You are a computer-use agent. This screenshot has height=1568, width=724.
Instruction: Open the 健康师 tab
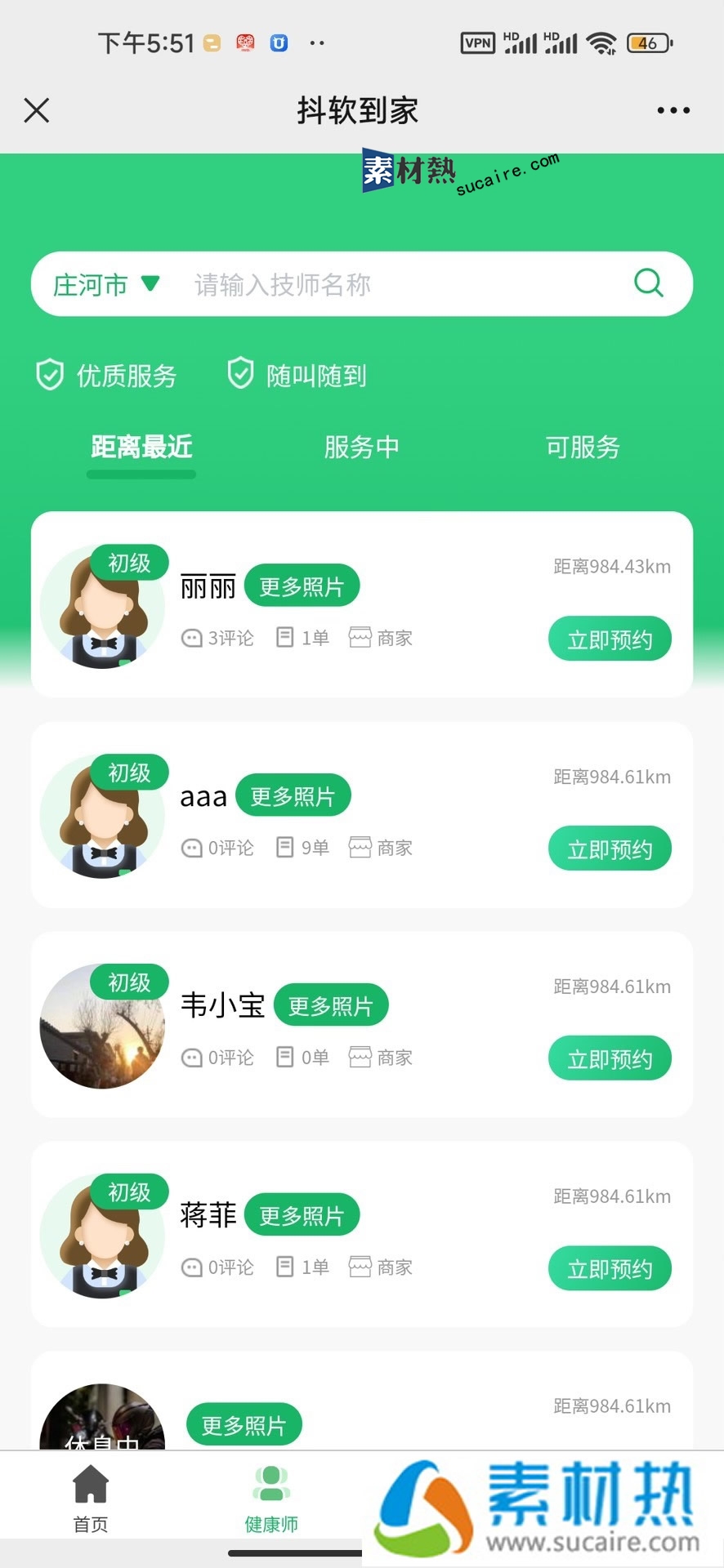point(271,1499)
